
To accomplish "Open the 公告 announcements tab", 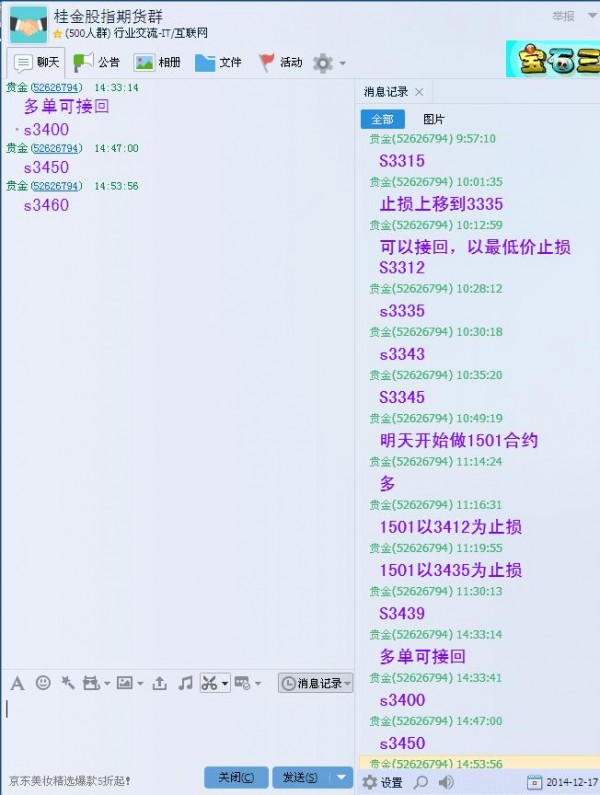I will tap(97, 62).
